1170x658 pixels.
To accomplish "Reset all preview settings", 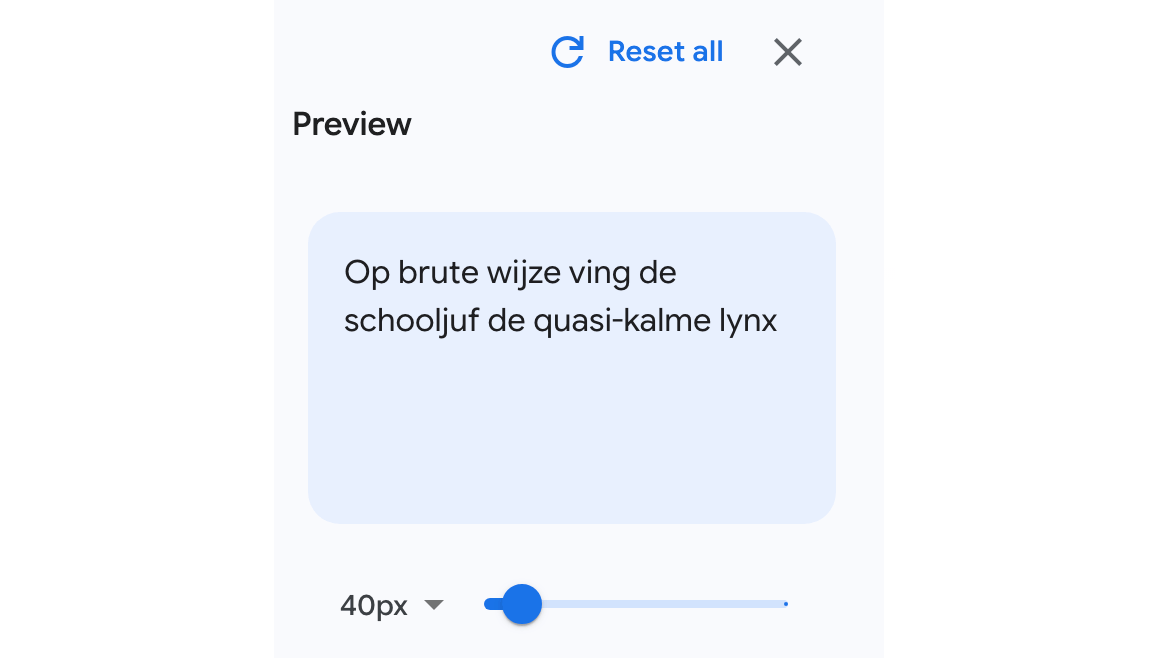I will (x=638, y=52).
